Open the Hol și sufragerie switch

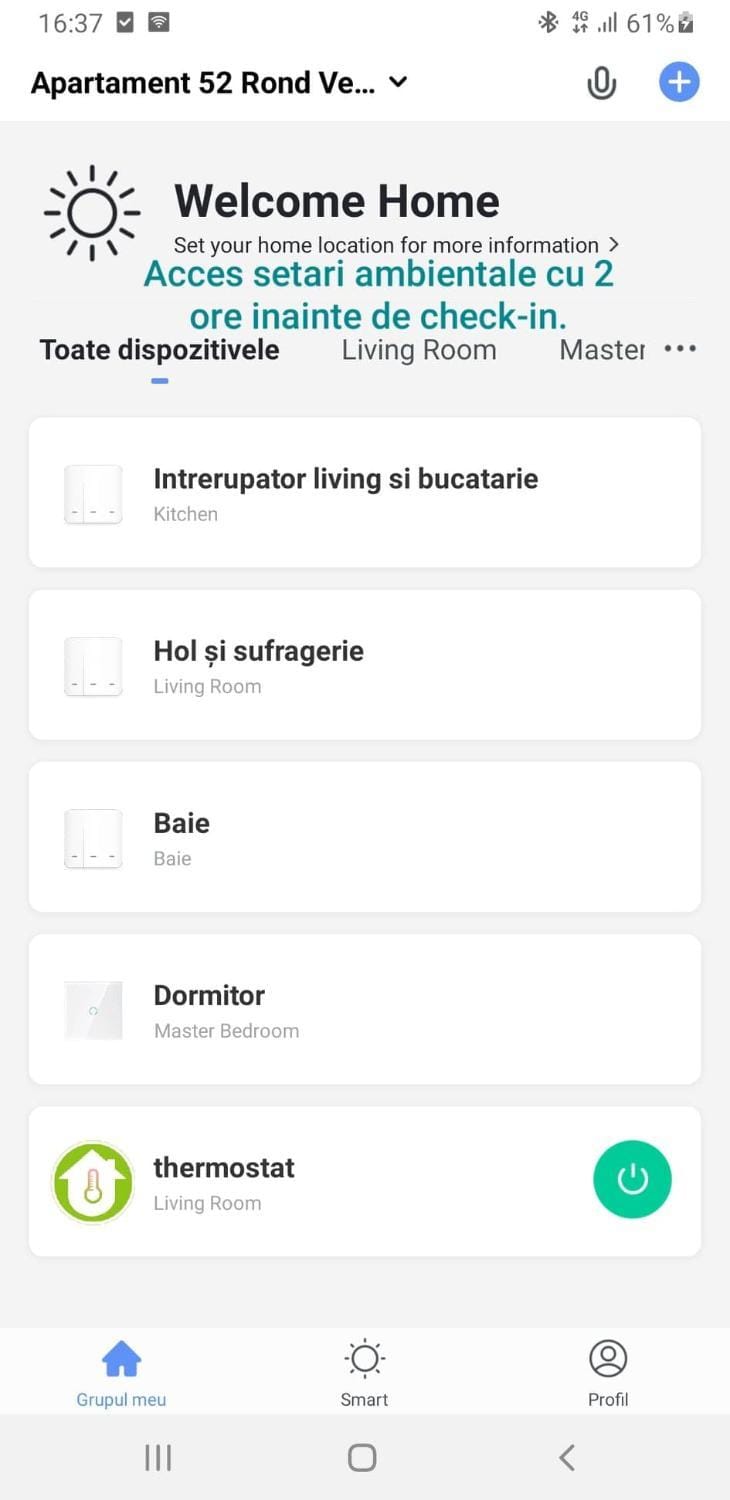click(365, 665)
